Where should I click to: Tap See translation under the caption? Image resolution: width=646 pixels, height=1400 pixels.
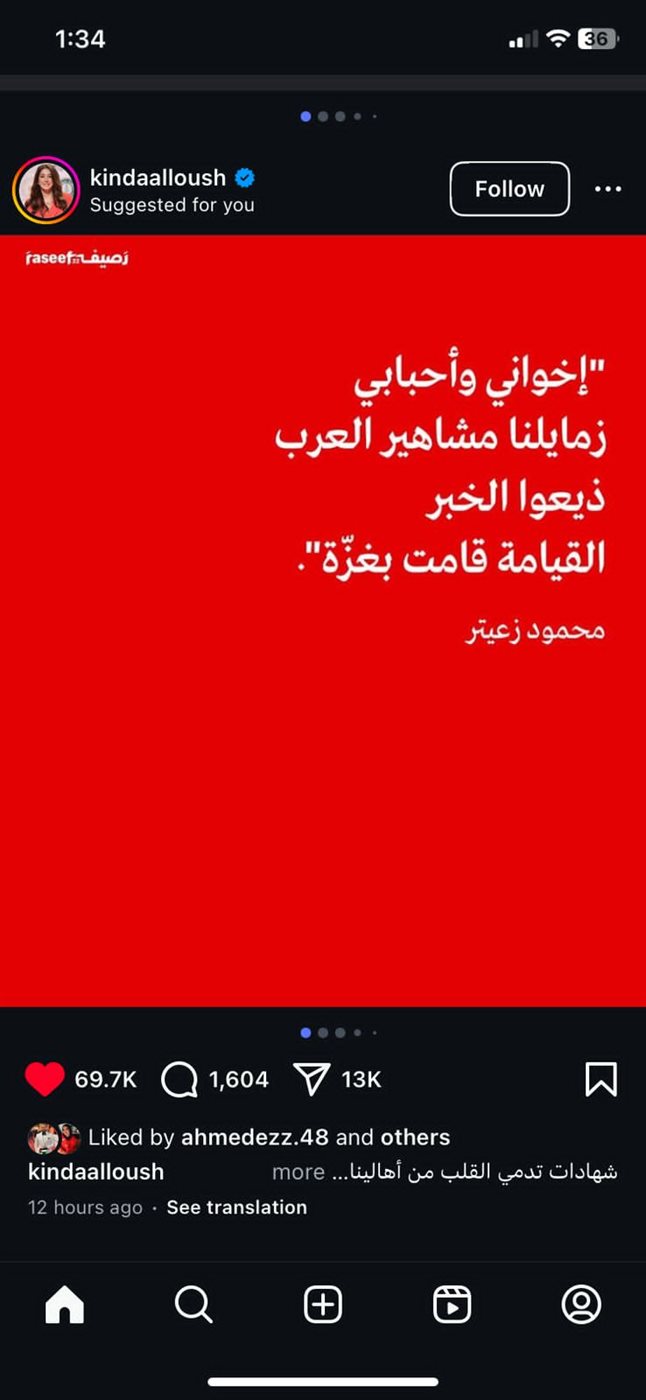236,1207
